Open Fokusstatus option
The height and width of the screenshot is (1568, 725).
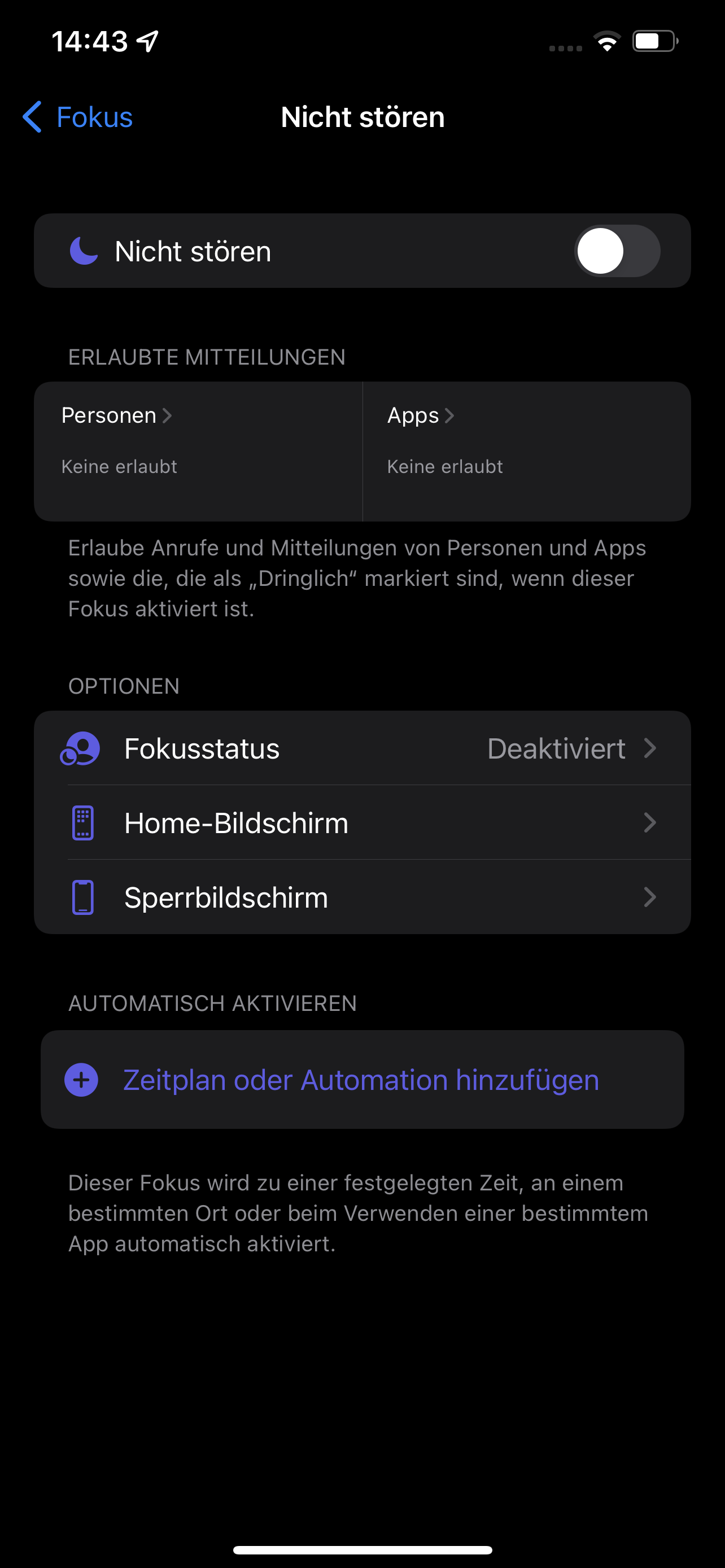point(362,748)
